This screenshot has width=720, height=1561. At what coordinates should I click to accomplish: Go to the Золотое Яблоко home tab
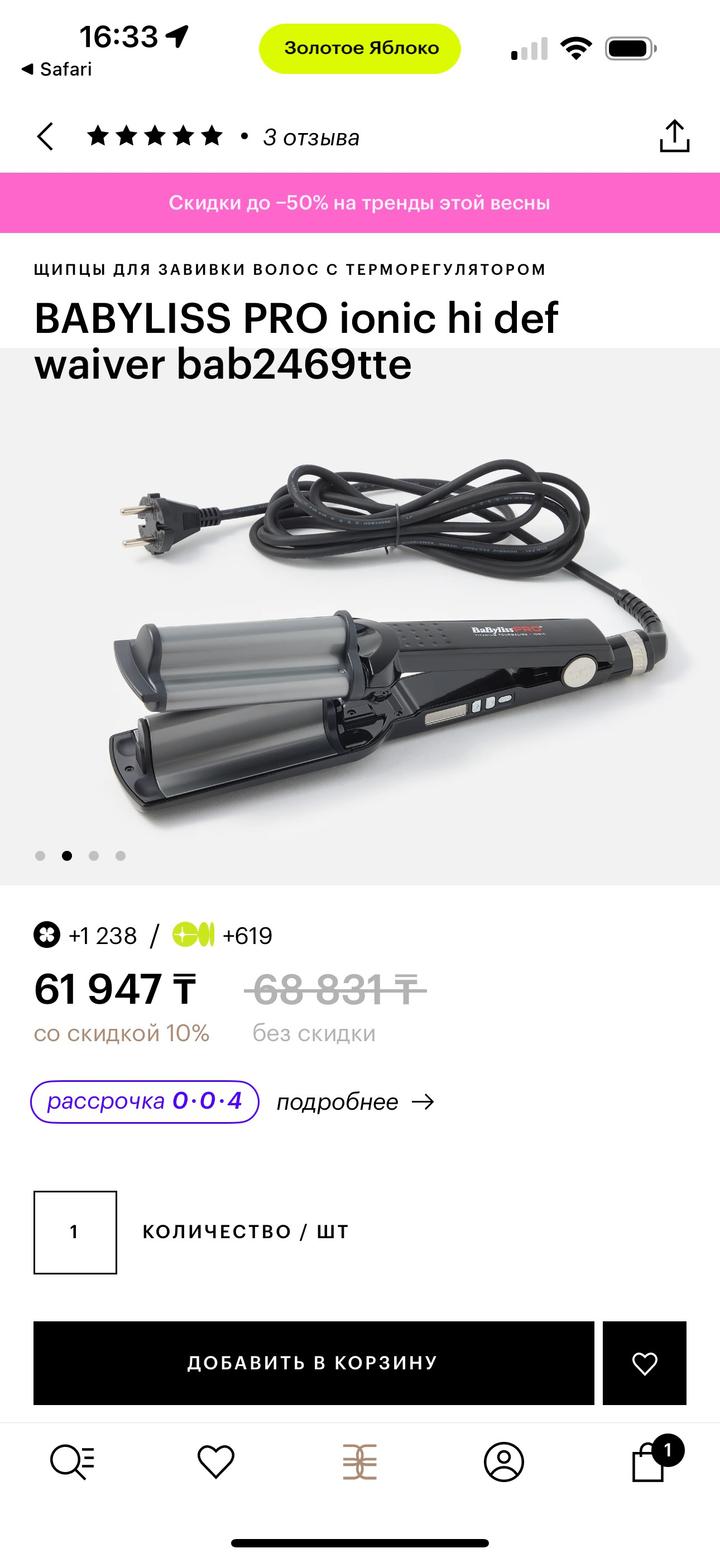360,1462
